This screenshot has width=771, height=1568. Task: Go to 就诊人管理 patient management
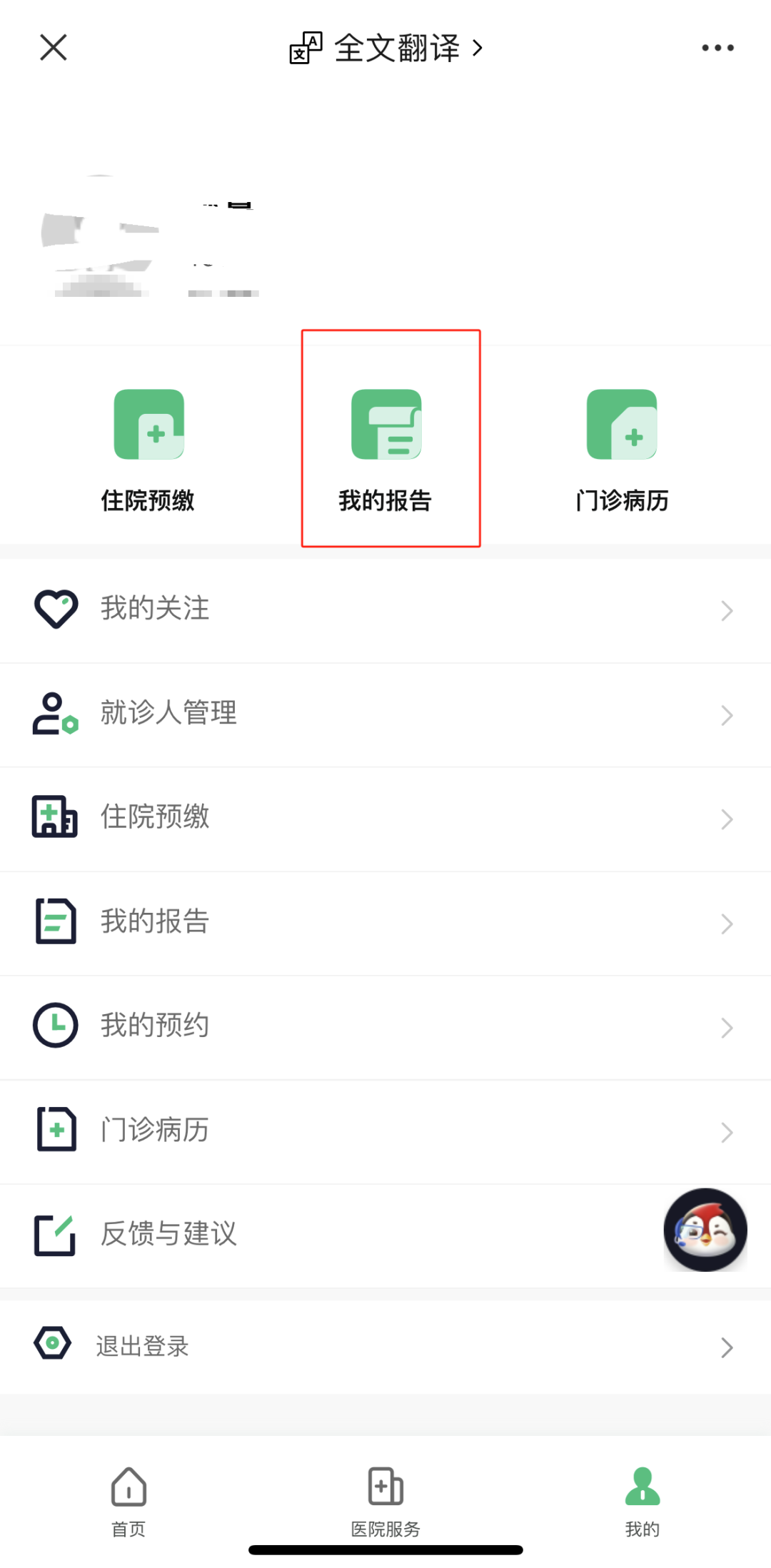385,714
